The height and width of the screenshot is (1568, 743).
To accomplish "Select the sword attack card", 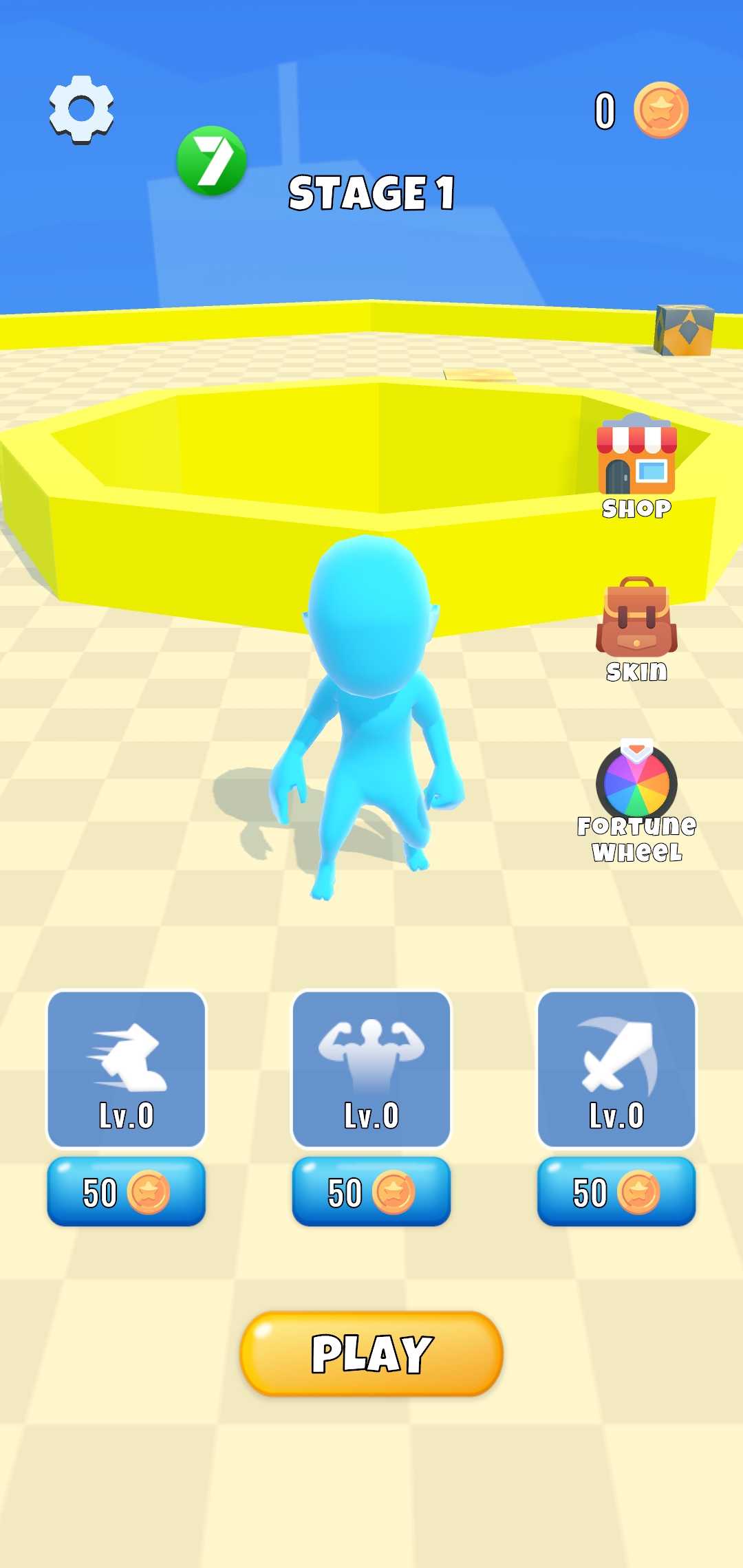I will (616, 1068).
